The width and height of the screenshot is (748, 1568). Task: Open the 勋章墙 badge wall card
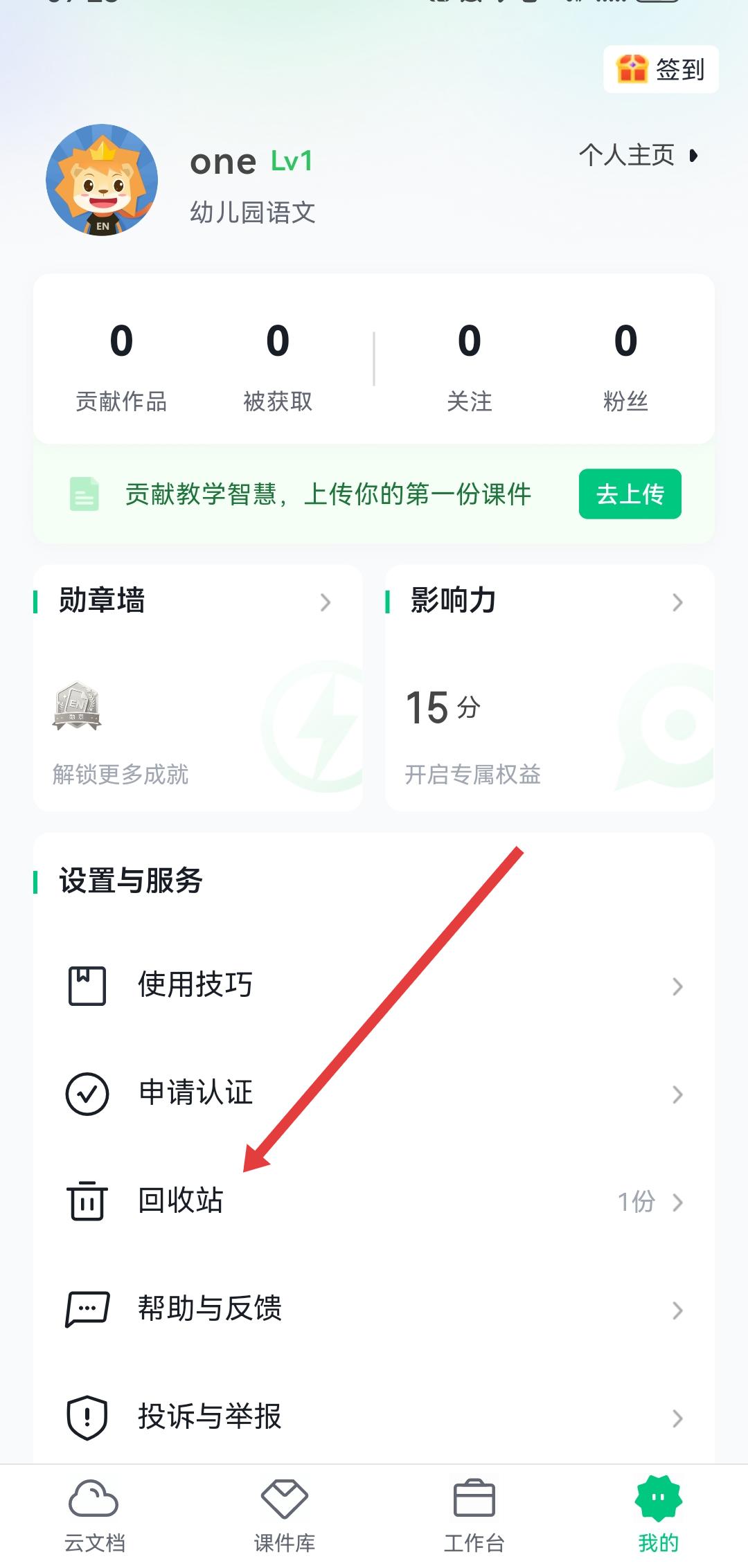[x=197, y=687]
